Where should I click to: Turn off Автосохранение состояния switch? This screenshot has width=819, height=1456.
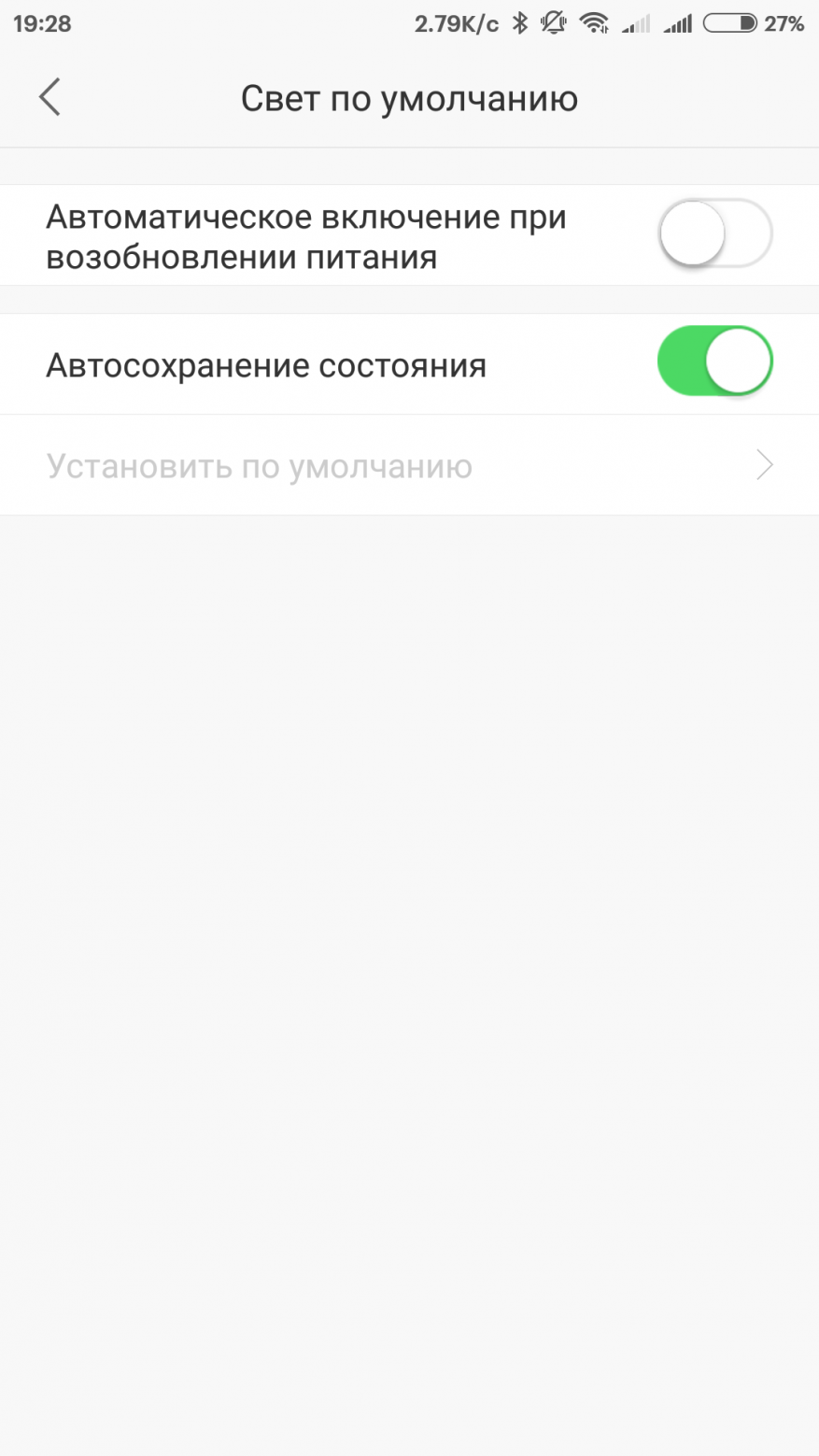(x=714, y=361)
